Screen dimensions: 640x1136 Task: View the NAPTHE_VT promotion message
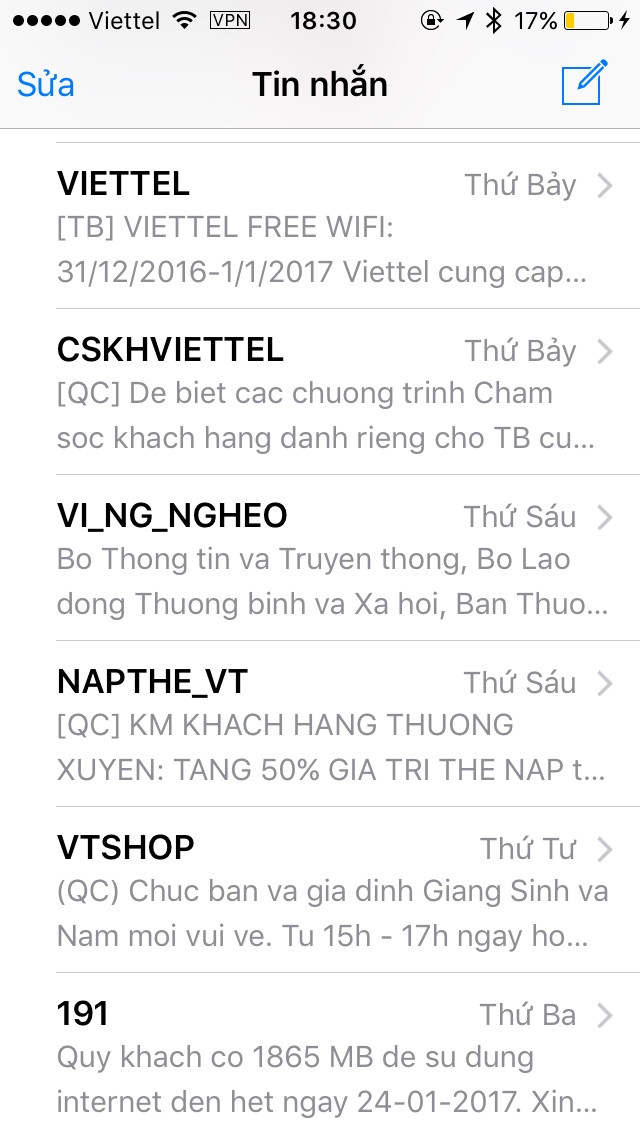320,725
